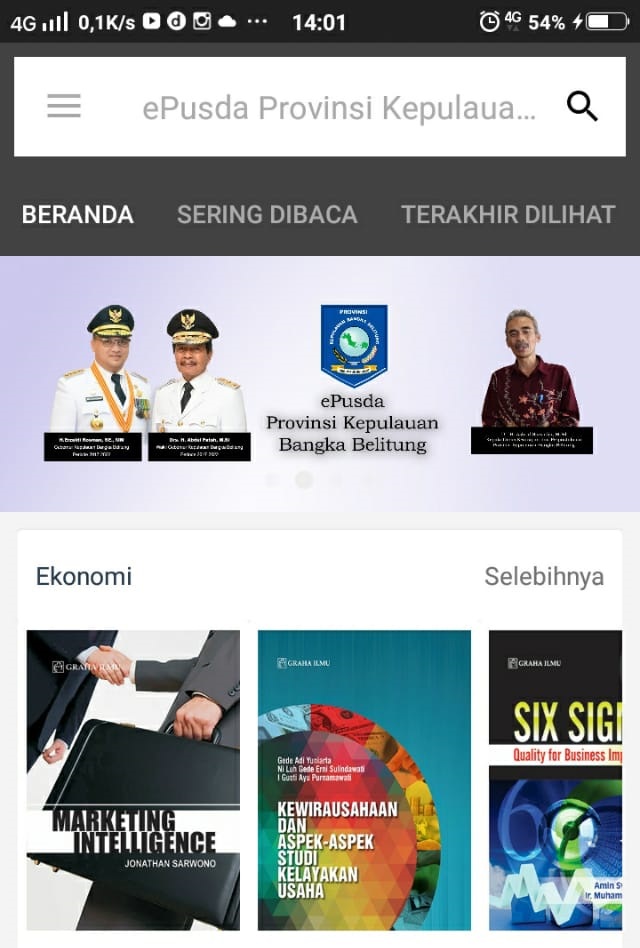Tap the search magnifier icon
Image resolution: width=640 pixels, height=948 pixels.
click(x=582, y=106)
